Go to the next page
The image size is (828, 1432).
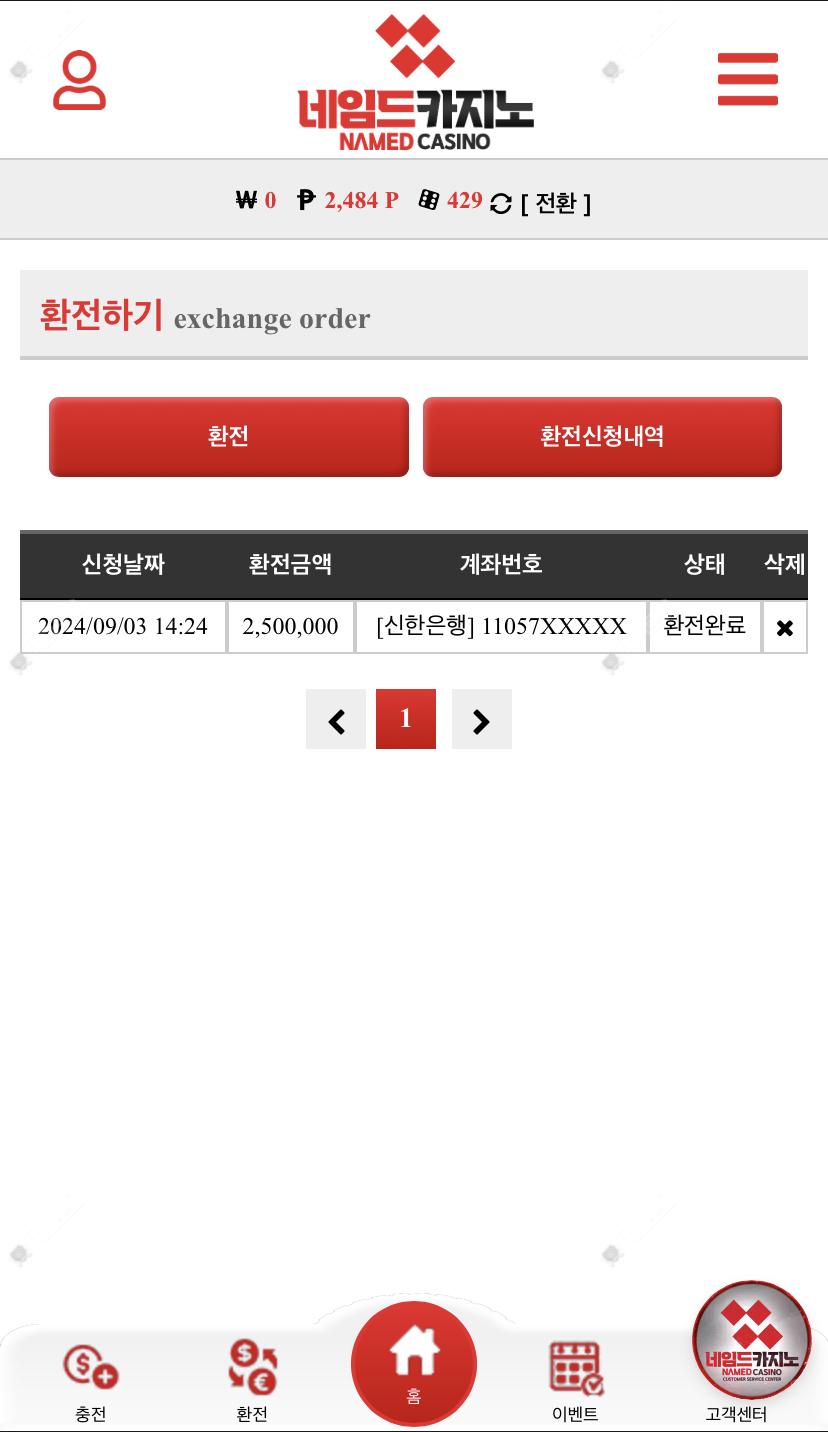click(x=481, y=719)
